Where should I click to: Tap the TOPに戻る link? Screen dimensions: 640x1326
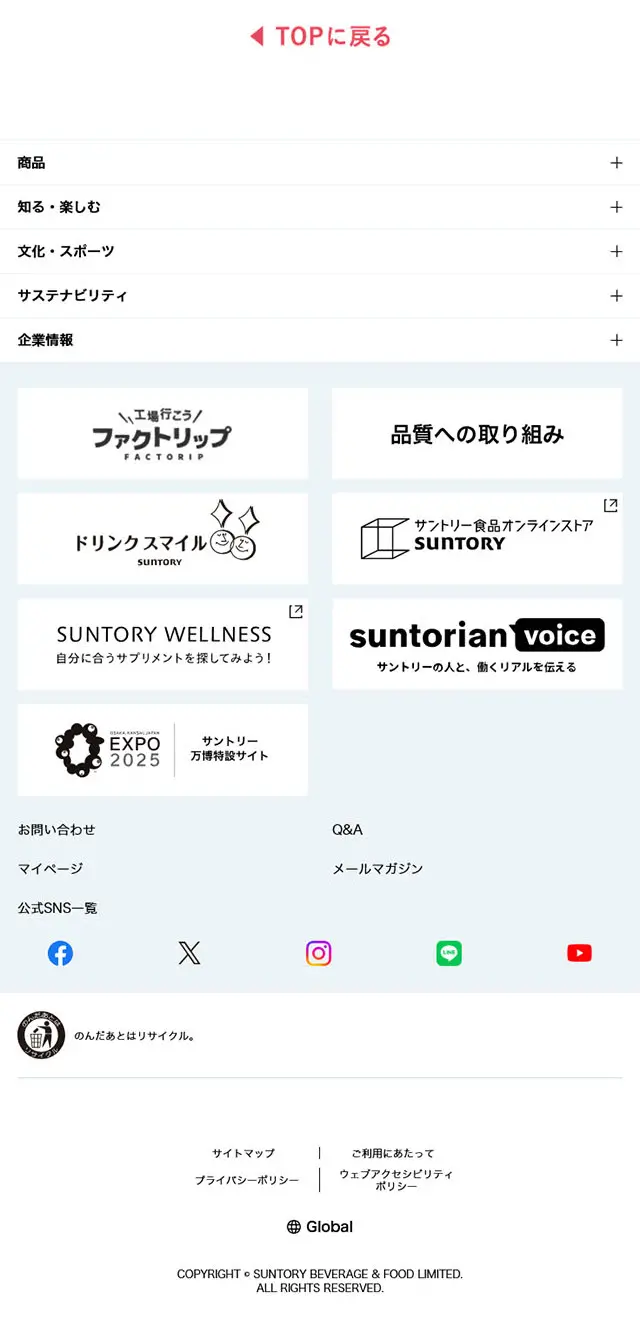point(320,37)
